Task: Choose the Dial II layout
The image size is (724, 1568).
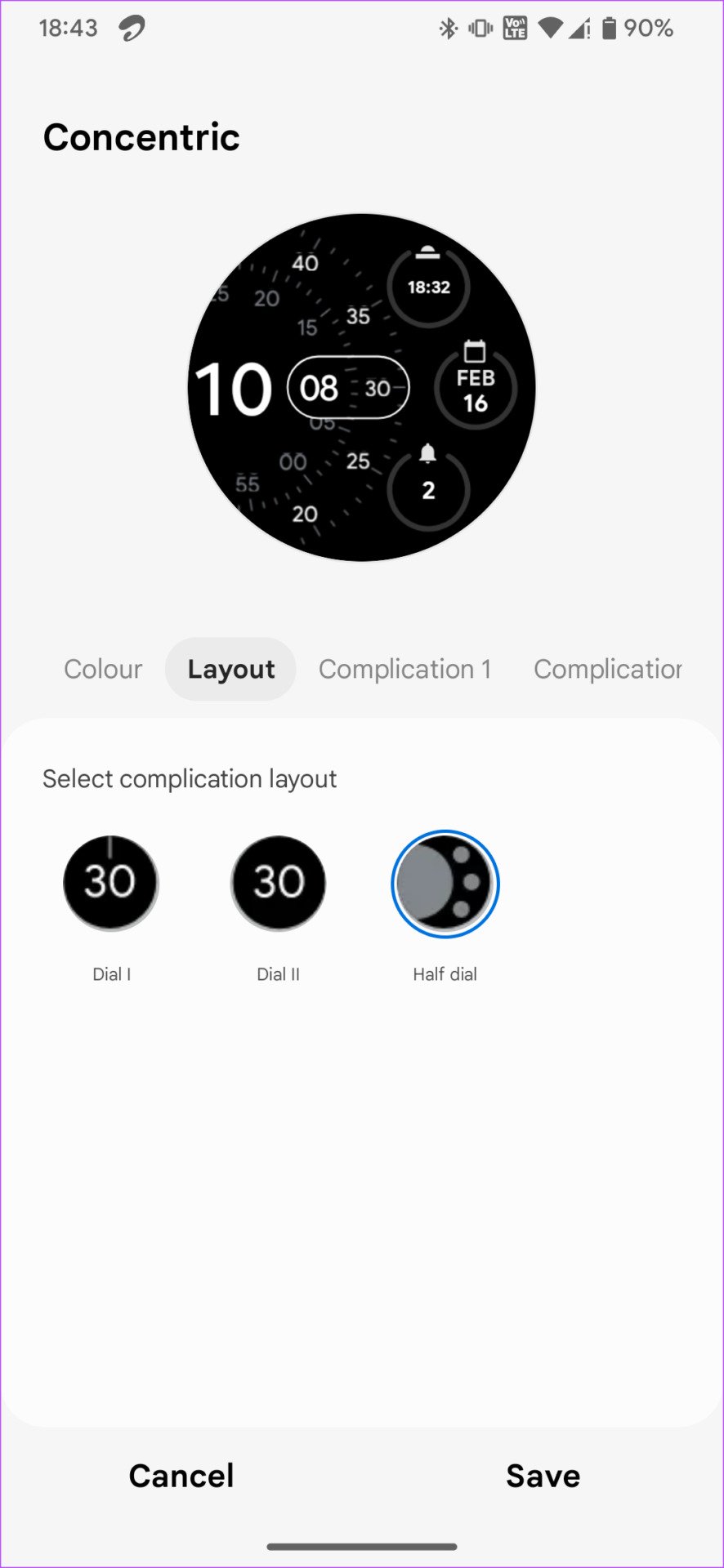Action: pyautogui.click(x=278, y=884)
